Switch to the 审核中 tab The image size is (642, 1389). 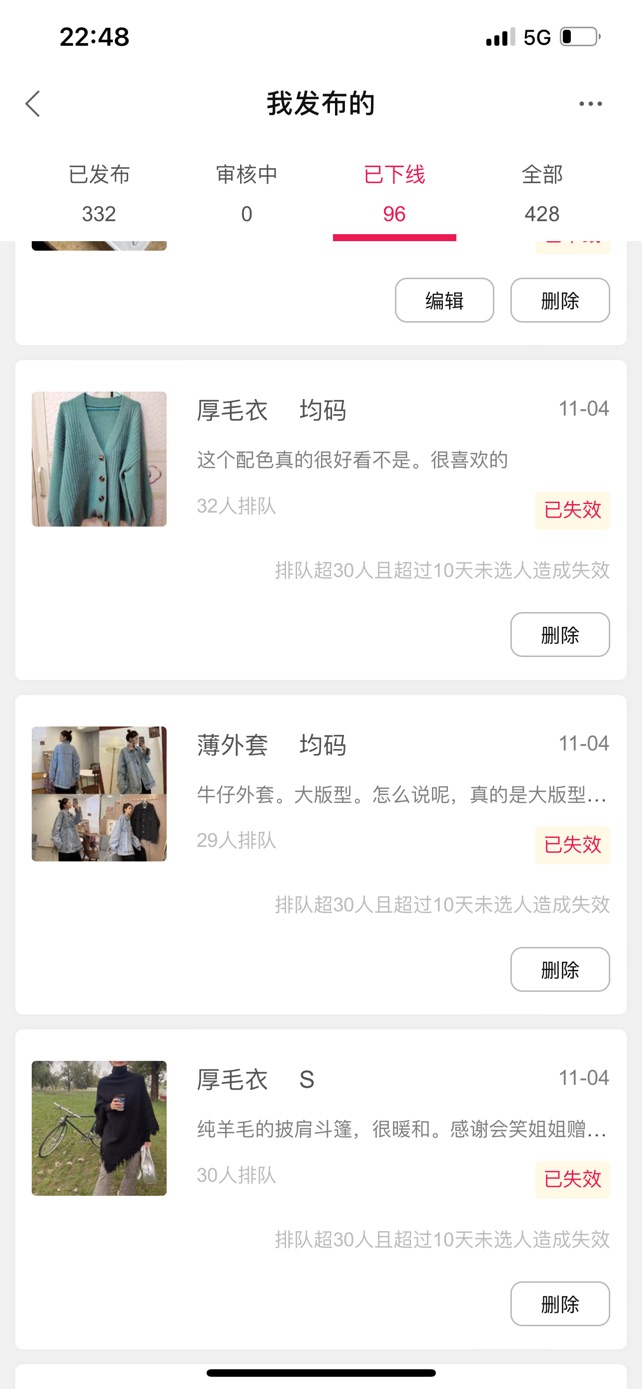click(247, 193)
